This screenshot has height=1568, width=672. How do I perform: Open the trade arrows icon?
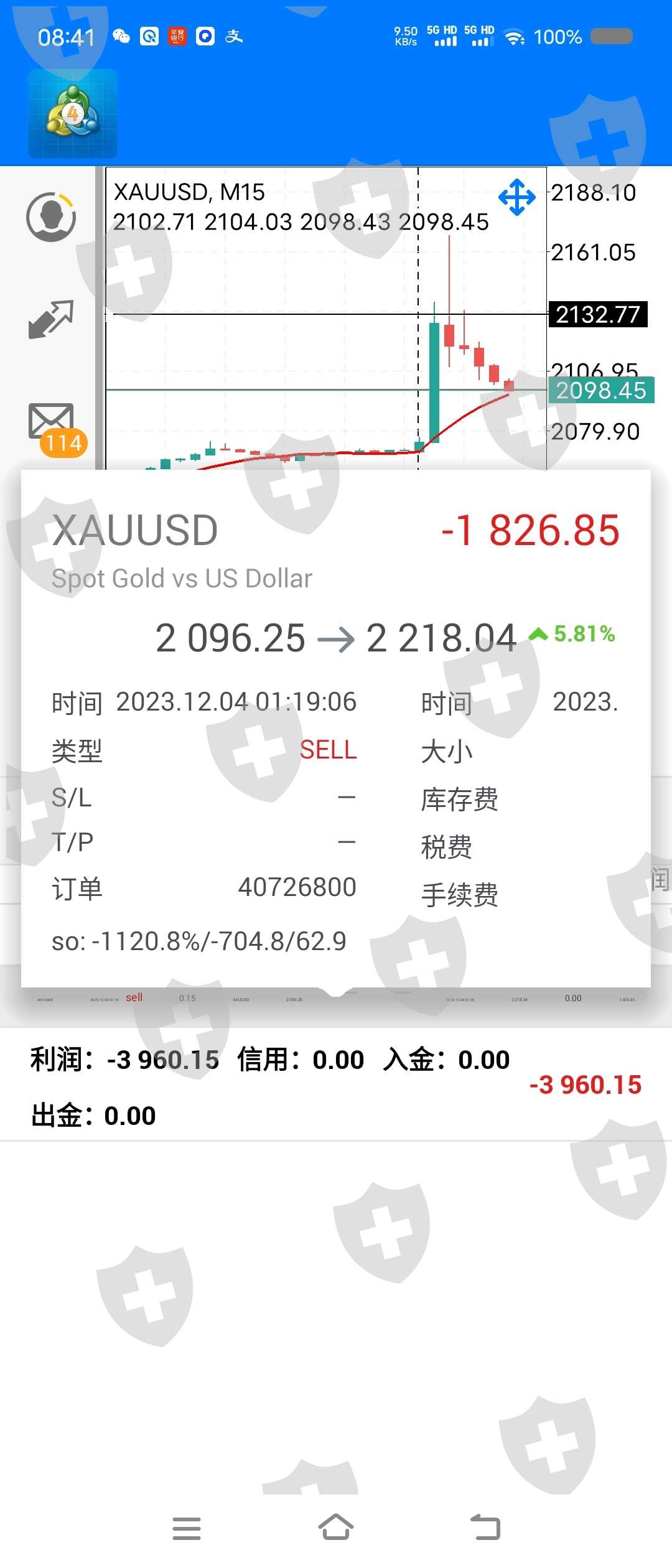(x=51, y=320)
